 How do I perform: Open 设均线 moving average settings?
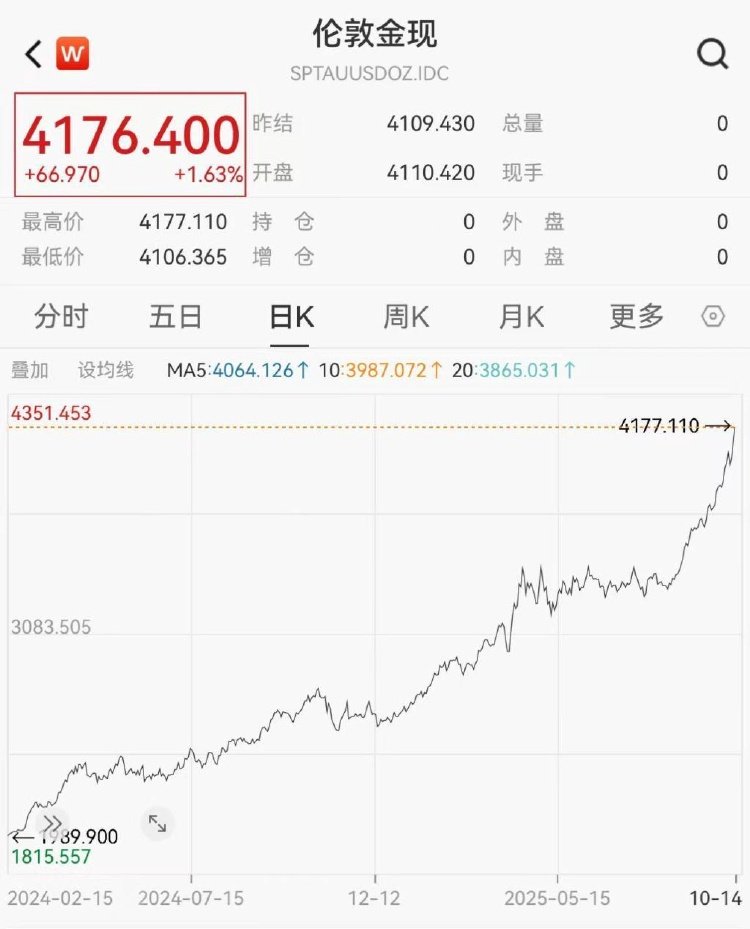(x=106, y=370)
